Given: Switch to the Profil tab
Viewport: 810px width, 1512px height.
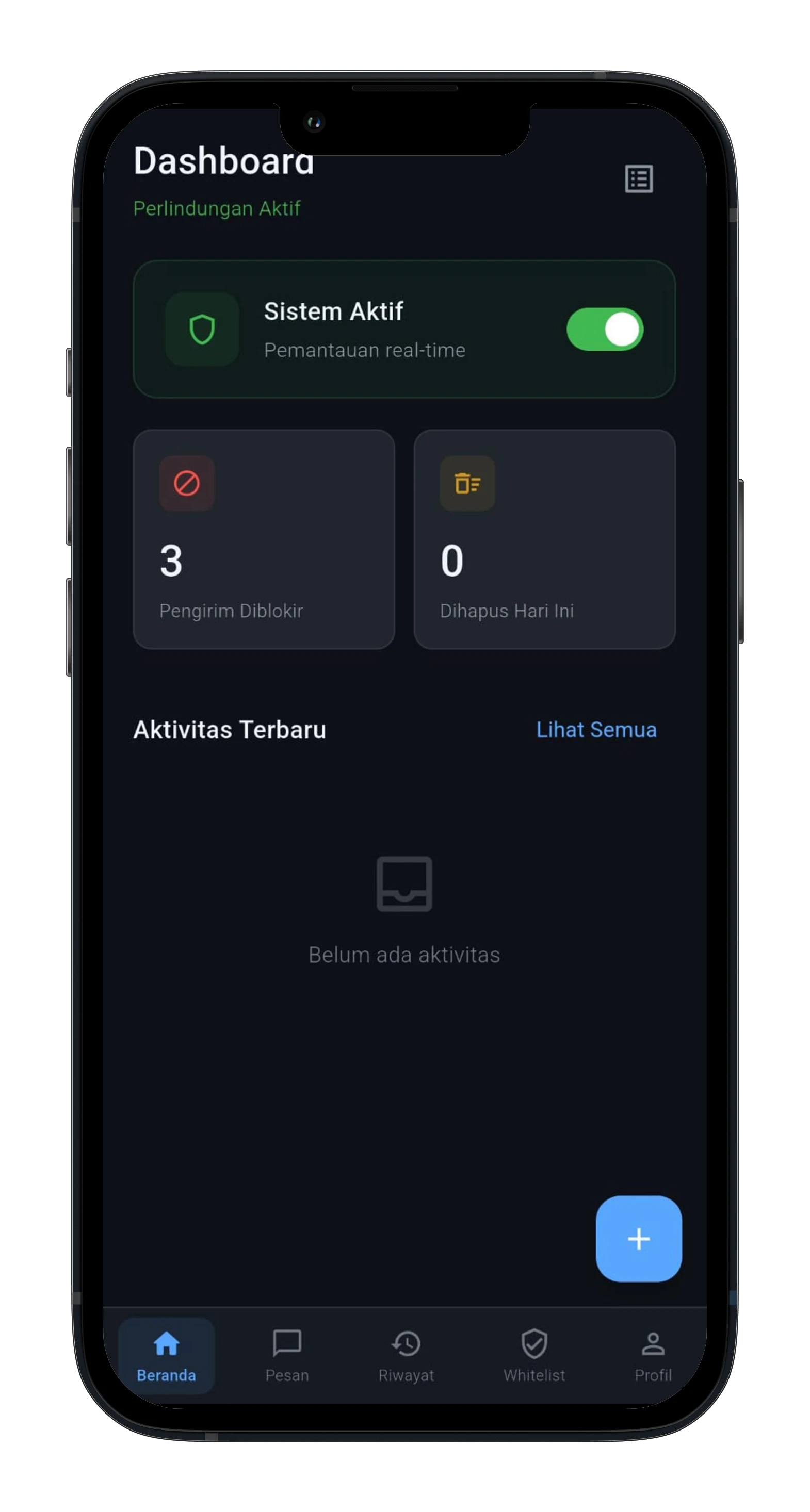Looking at the screenshot, I should pos(653,1355).
